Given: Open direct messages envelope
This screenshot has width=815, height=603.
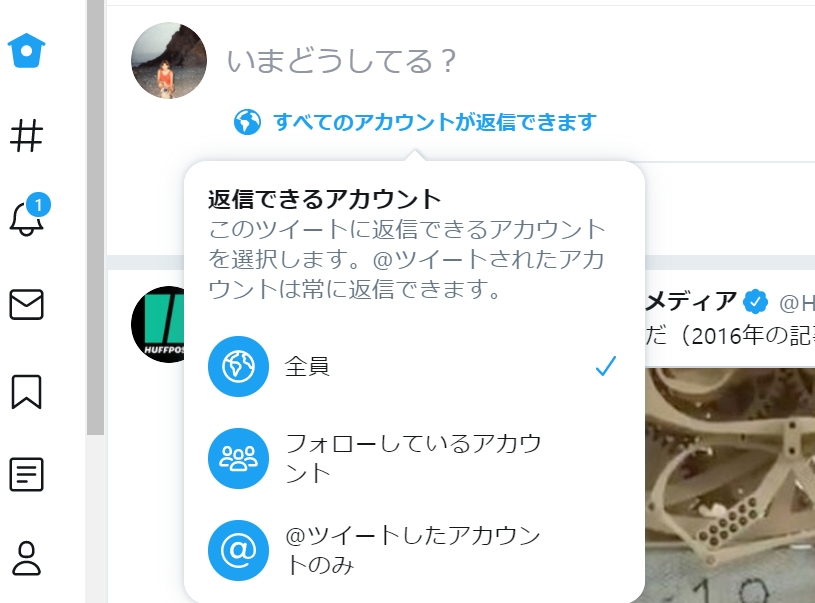Looking at the screenshot, I should click(x=27, y=305).
